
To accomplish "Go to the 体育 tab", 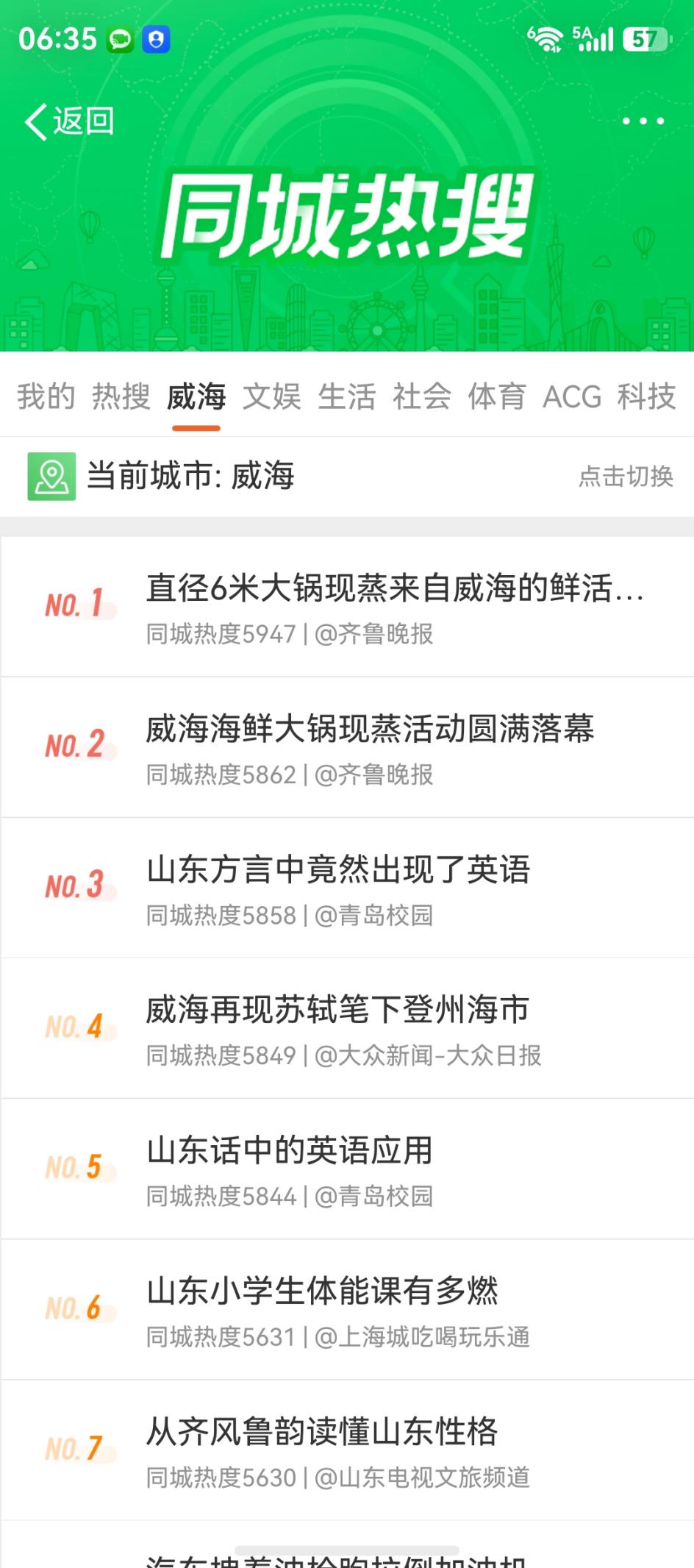I will coord(497,396).
